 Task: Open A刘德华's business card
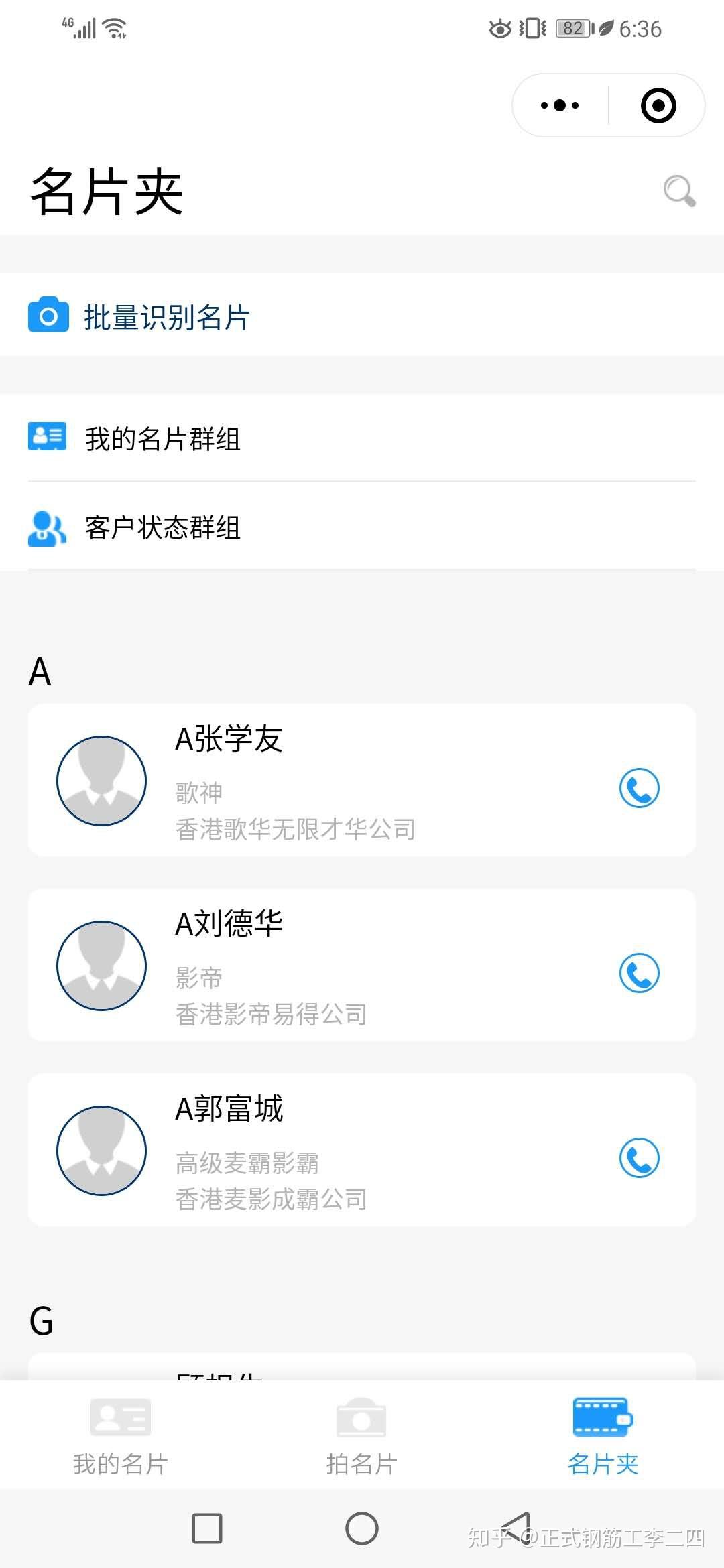[335, 966]
